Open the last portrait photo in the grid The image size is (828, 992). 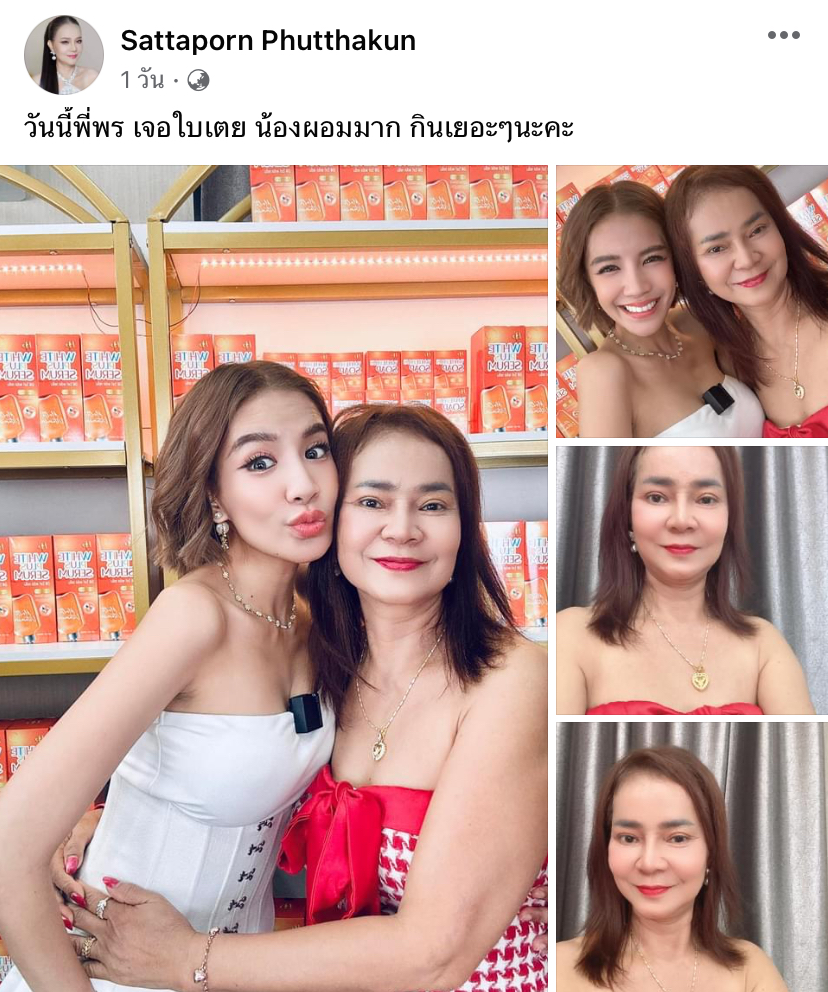691,856
